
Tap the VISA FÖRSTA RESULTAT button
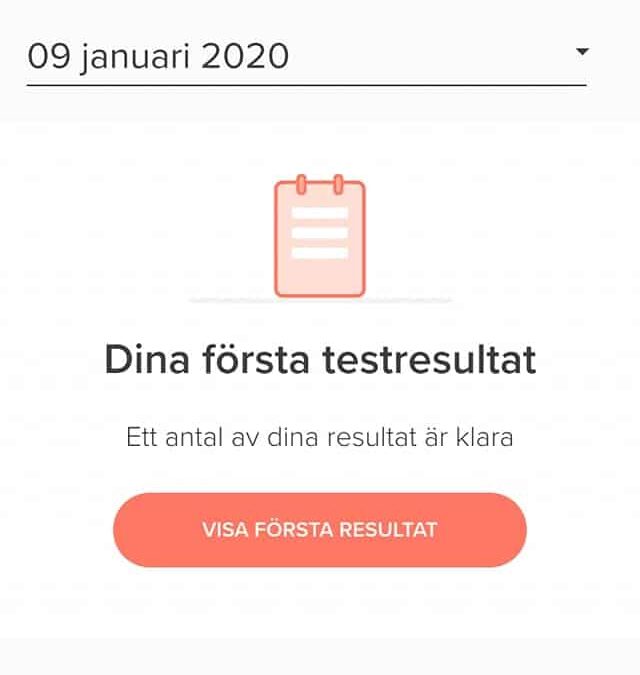coord(319,530)
